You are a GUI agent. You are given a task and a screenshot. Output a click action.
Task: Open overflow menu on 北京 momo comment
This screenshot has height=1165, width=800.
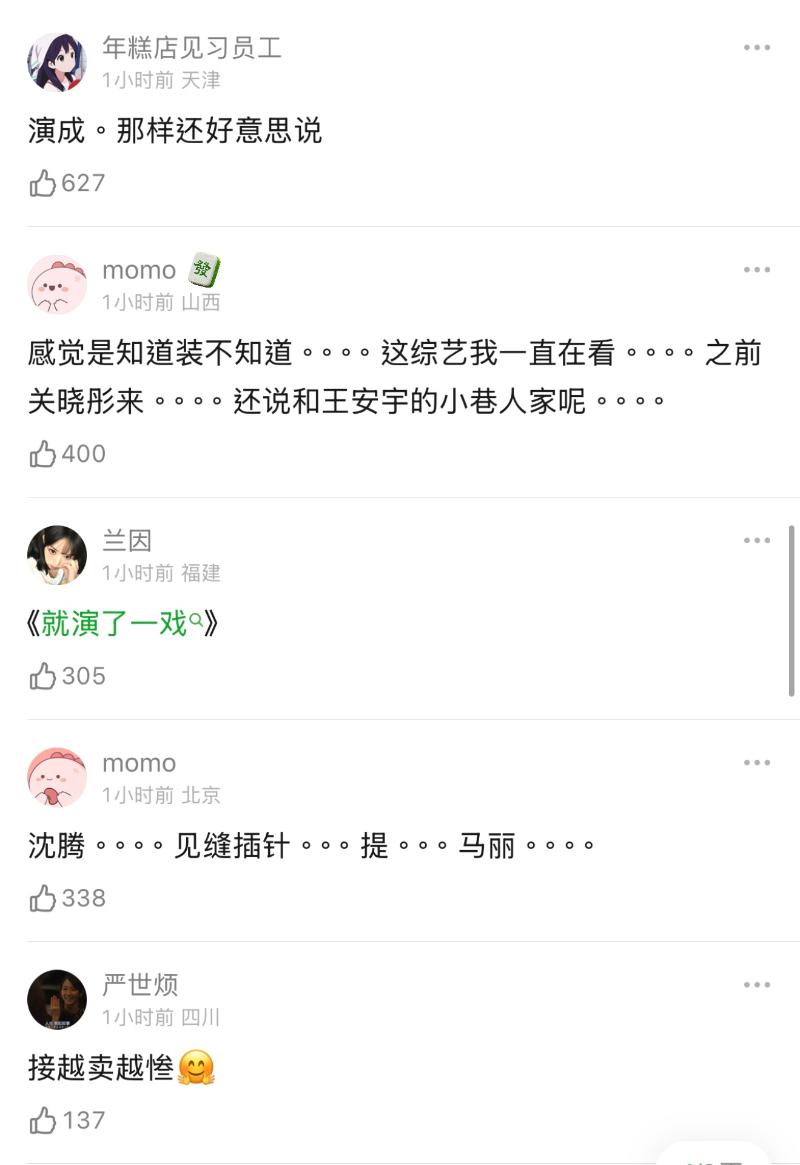[x=756, y=763]
